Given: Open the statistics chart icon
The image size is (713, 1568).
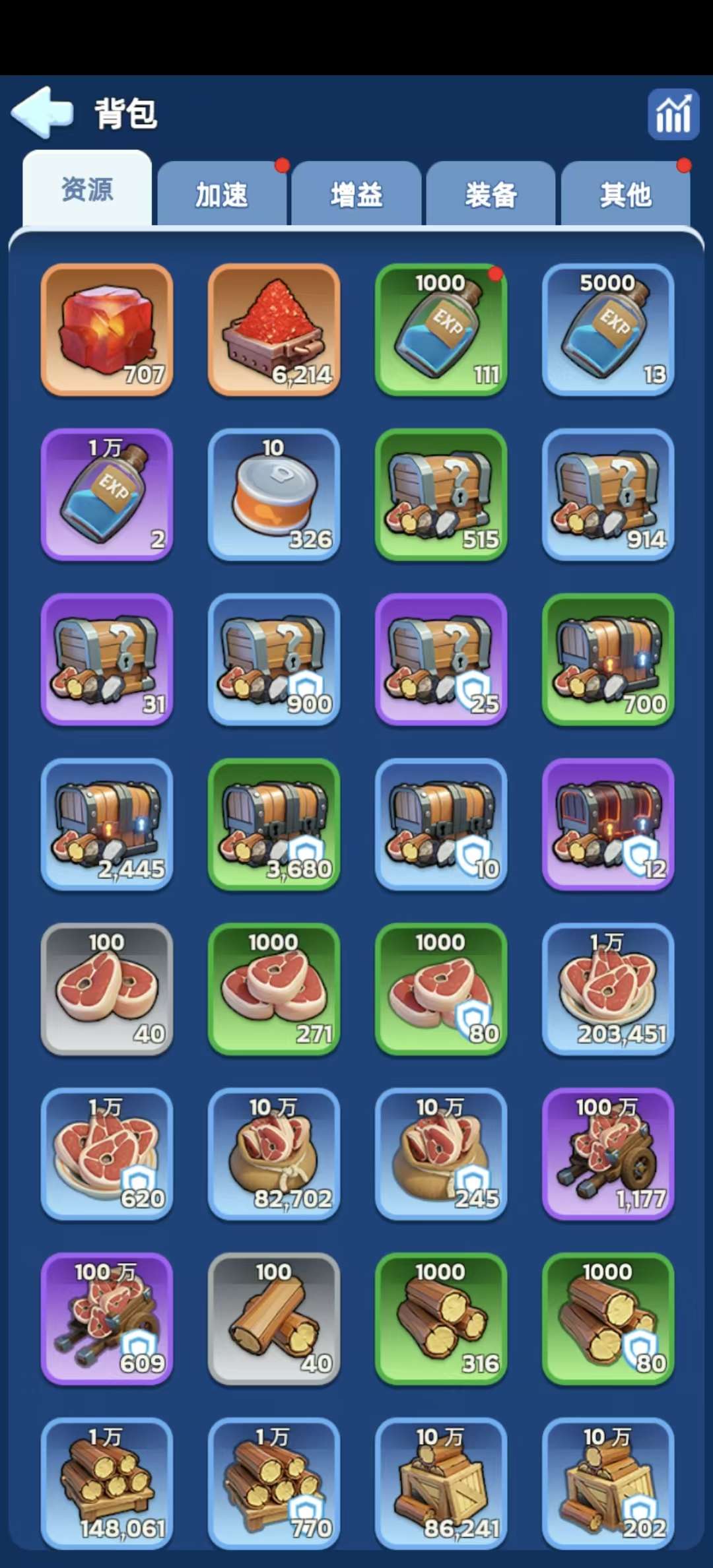Looking at the screenshot, I should coord(673,115).
